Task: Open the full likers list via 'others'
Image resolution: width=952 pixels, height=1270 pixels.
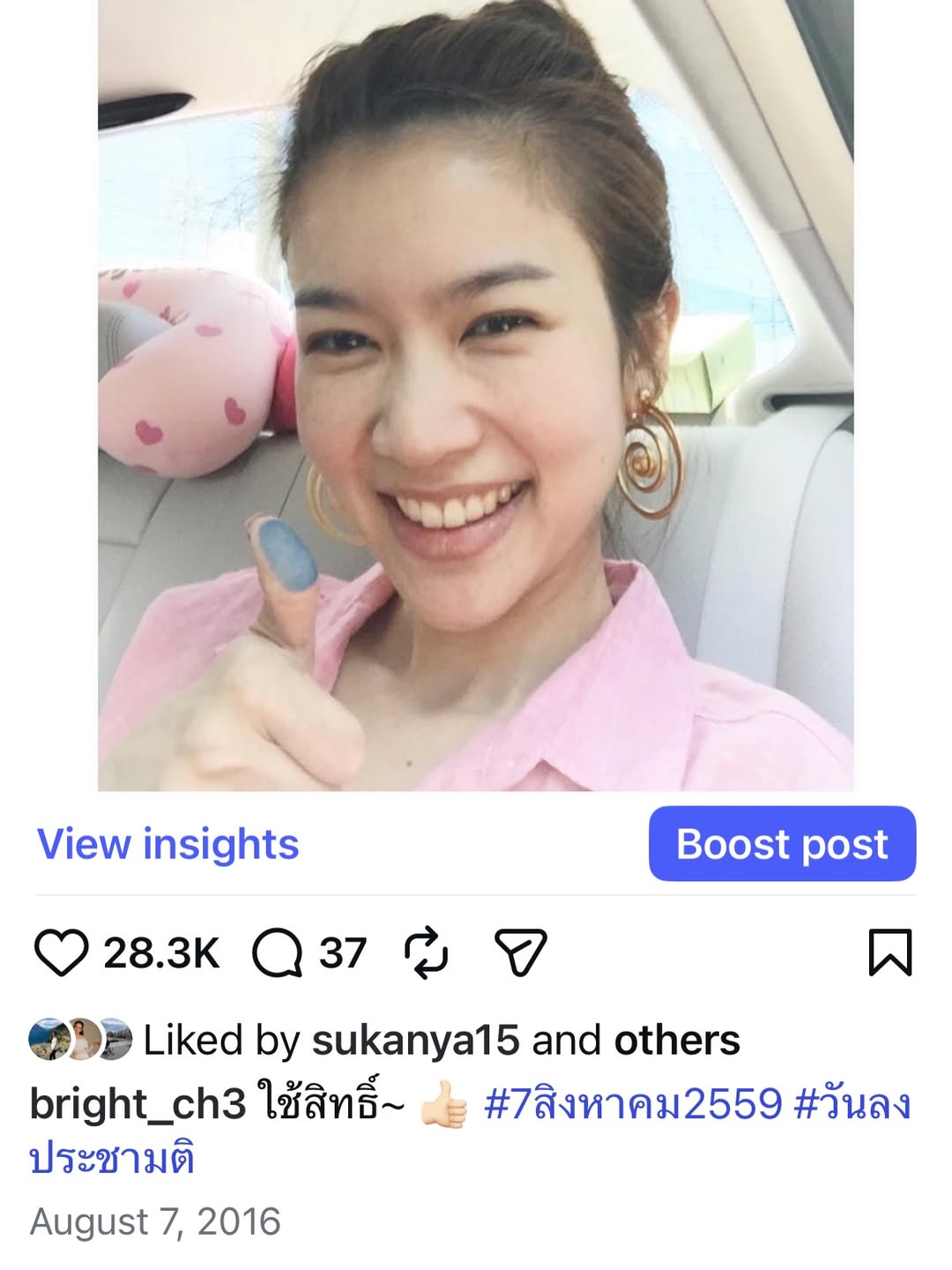Action: point(677,1041)
